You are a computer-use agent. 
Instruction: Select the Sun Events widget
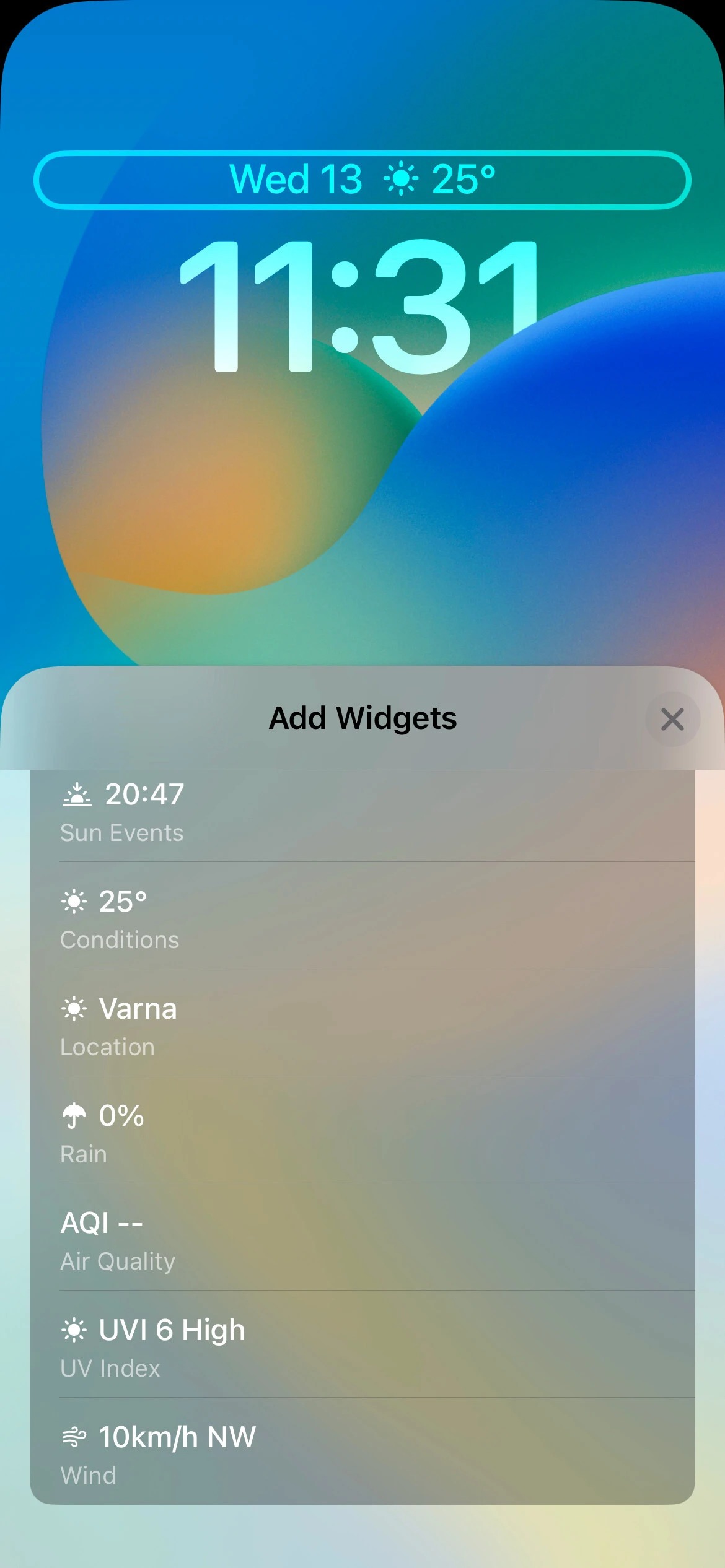pyautogui.click(x=362, y=811)
